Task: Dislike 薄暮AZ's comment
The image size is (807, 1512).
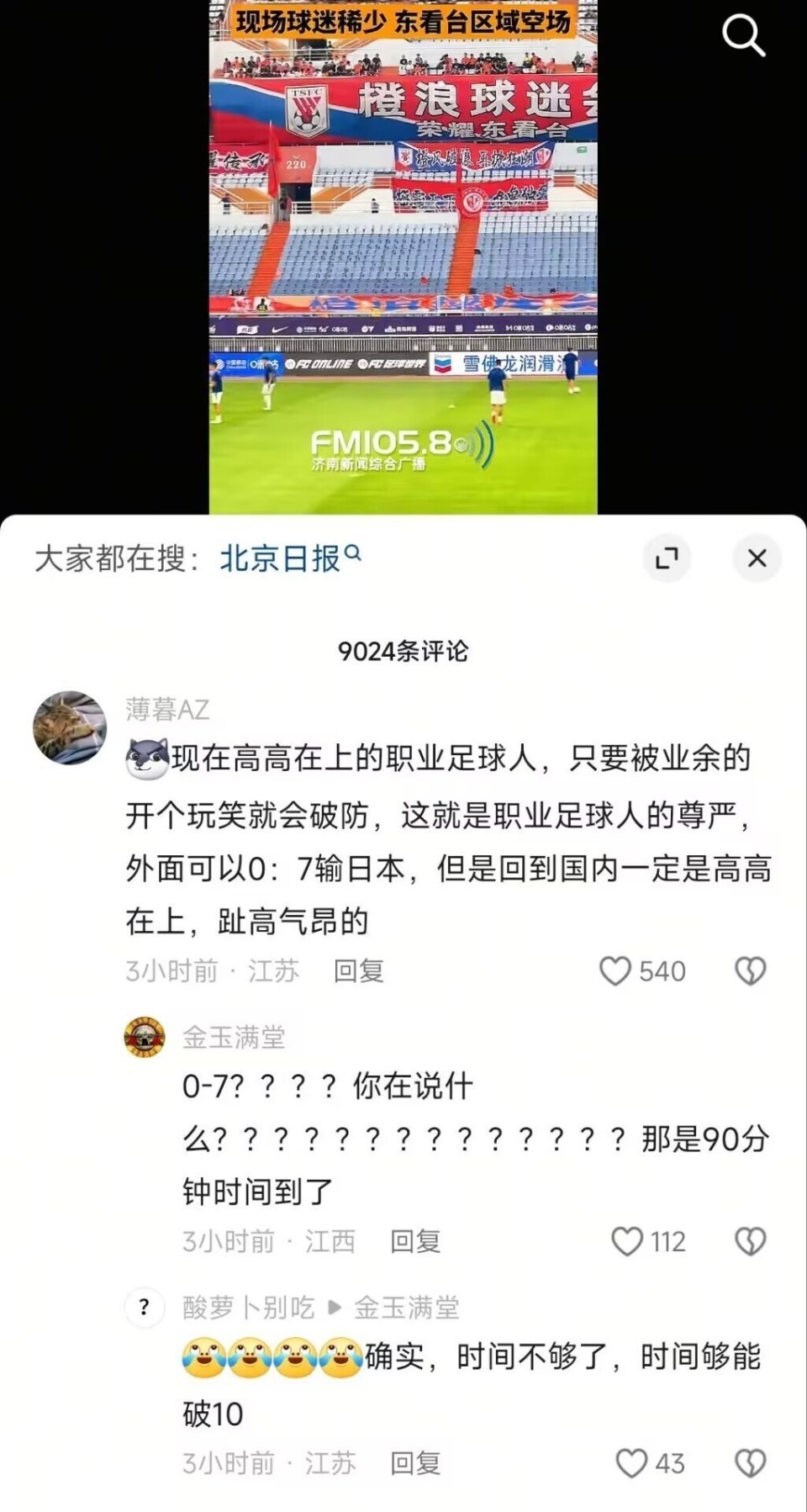Action: coord(750,971)
